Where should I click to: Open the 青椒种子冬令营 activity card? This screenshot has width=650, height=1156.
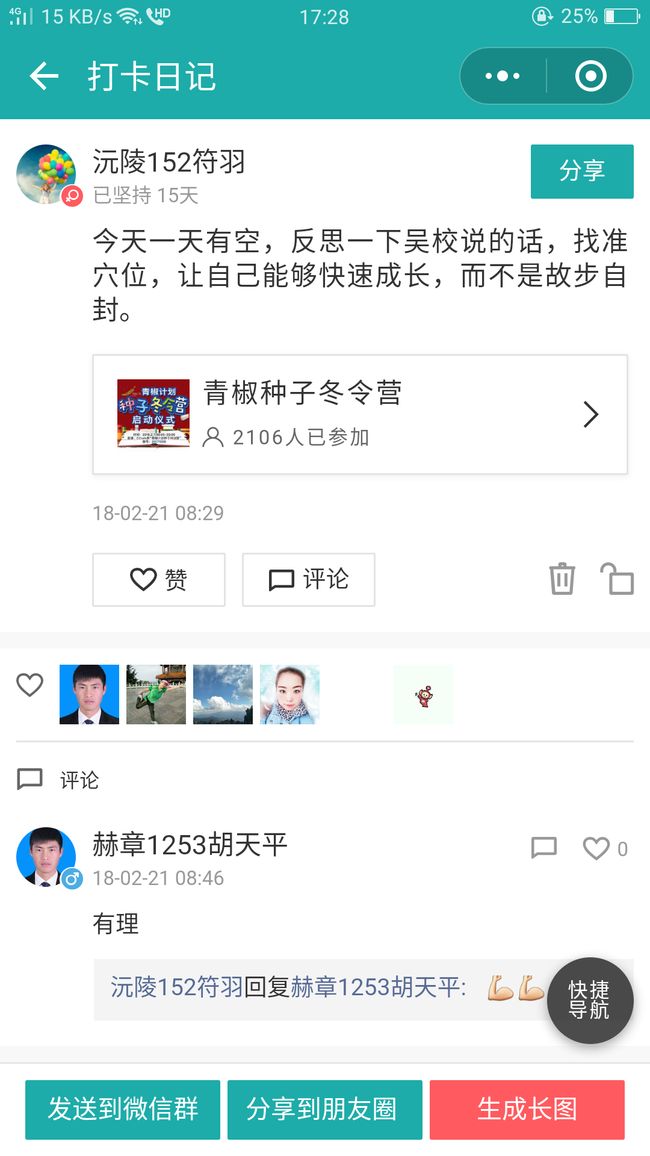click(x=360, y=414)
